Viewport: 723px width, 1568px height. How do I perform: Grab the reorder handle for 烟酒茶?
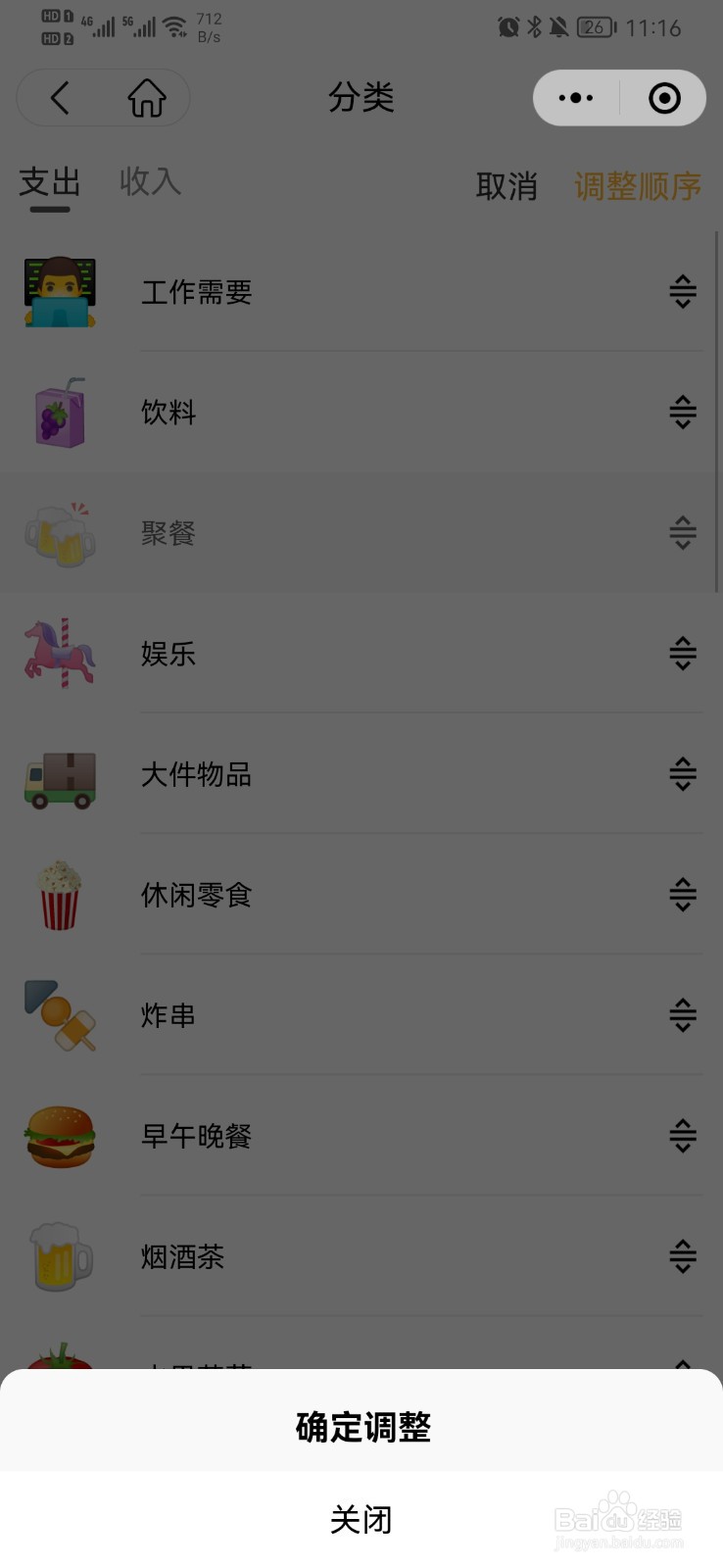[682, 1256]
